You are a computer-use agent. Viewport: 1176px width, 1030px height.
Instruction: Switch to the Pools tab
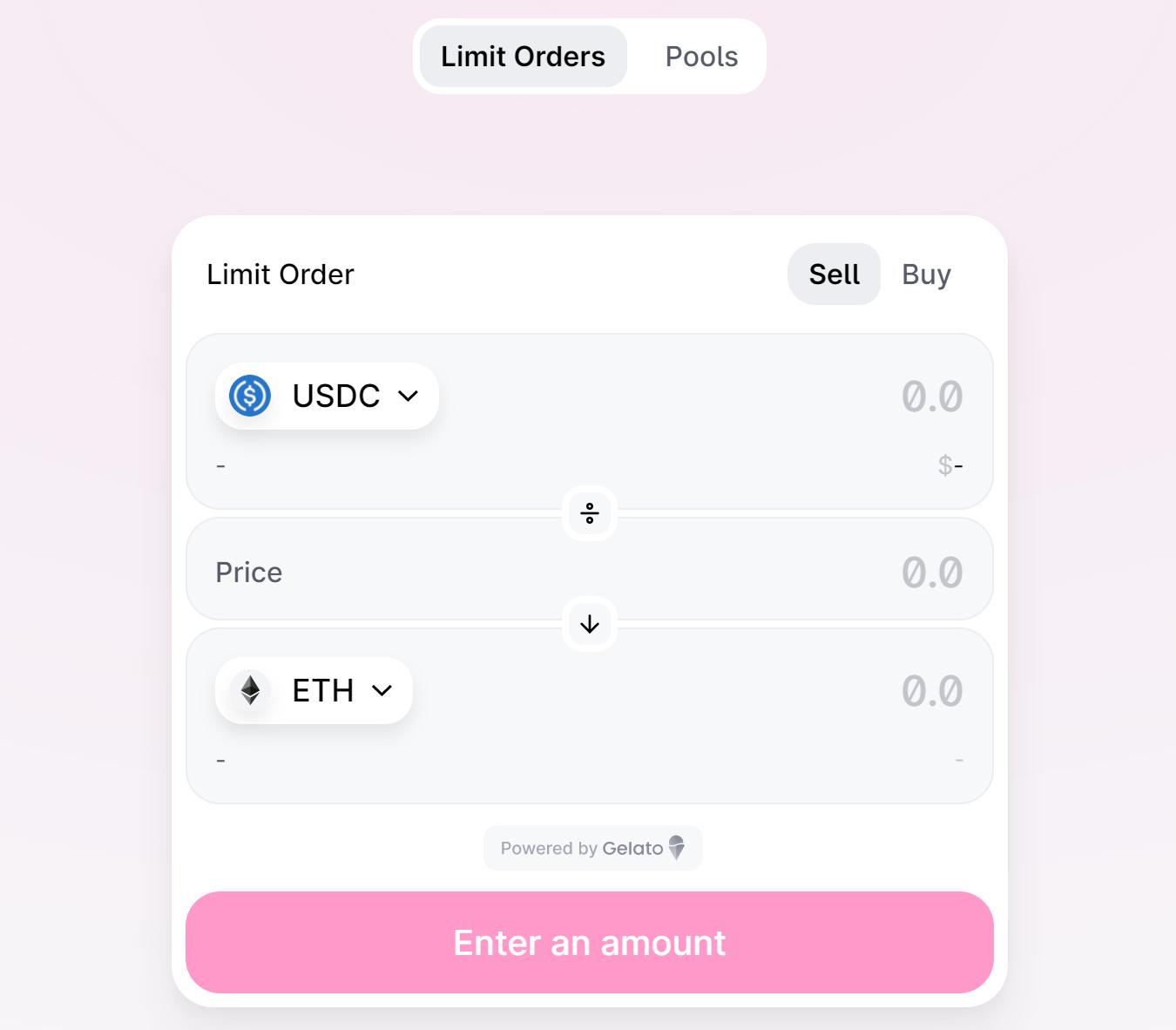[x=701, y=57]
